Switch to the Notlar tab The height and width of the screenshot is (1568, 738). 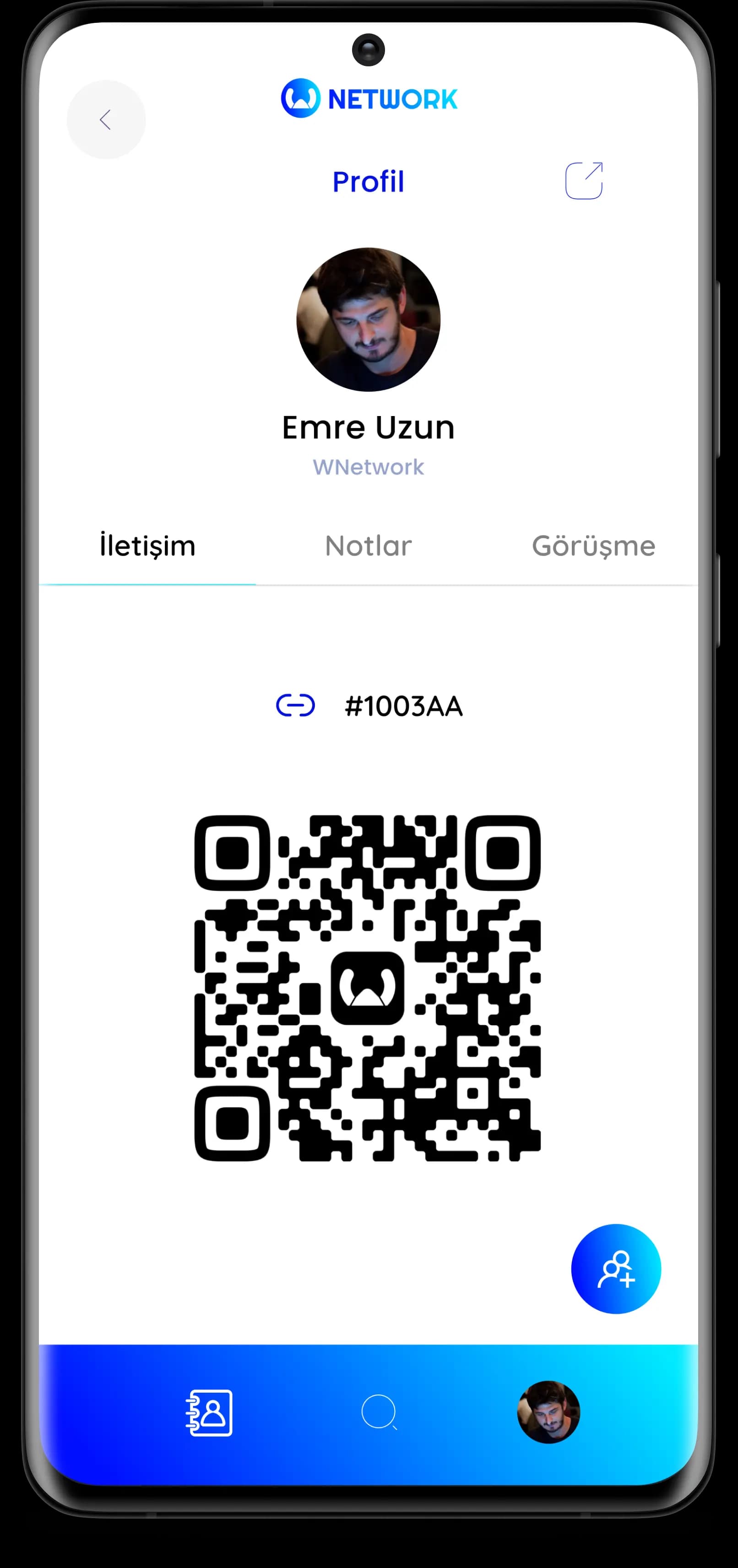coord(369,546)
